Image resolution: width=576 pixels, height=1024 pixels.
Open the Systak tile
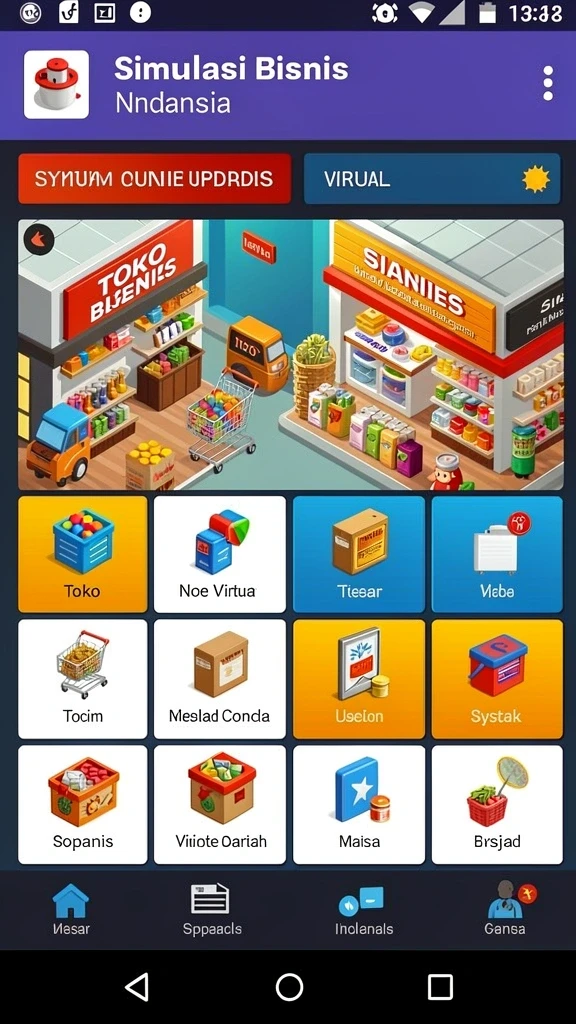pos(497,679)
